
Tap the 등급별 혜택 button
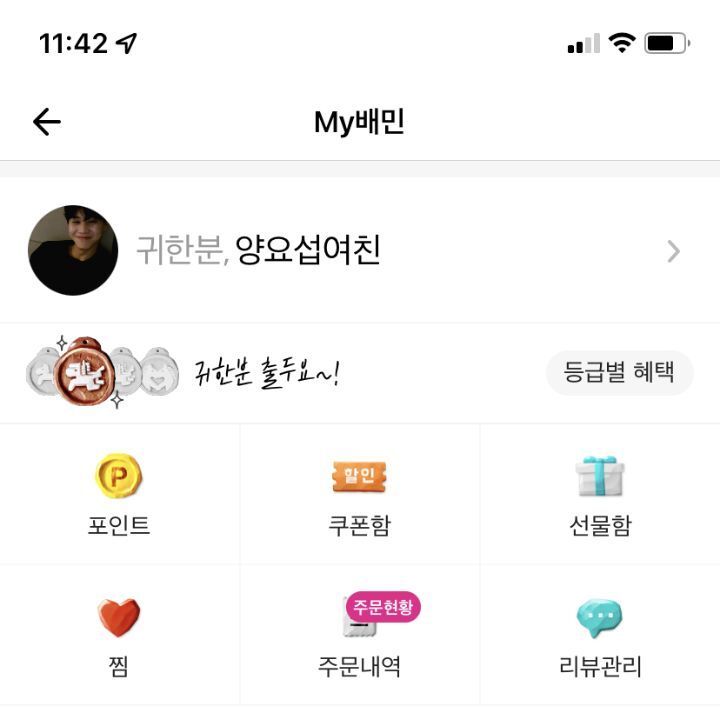pos(619,373)
